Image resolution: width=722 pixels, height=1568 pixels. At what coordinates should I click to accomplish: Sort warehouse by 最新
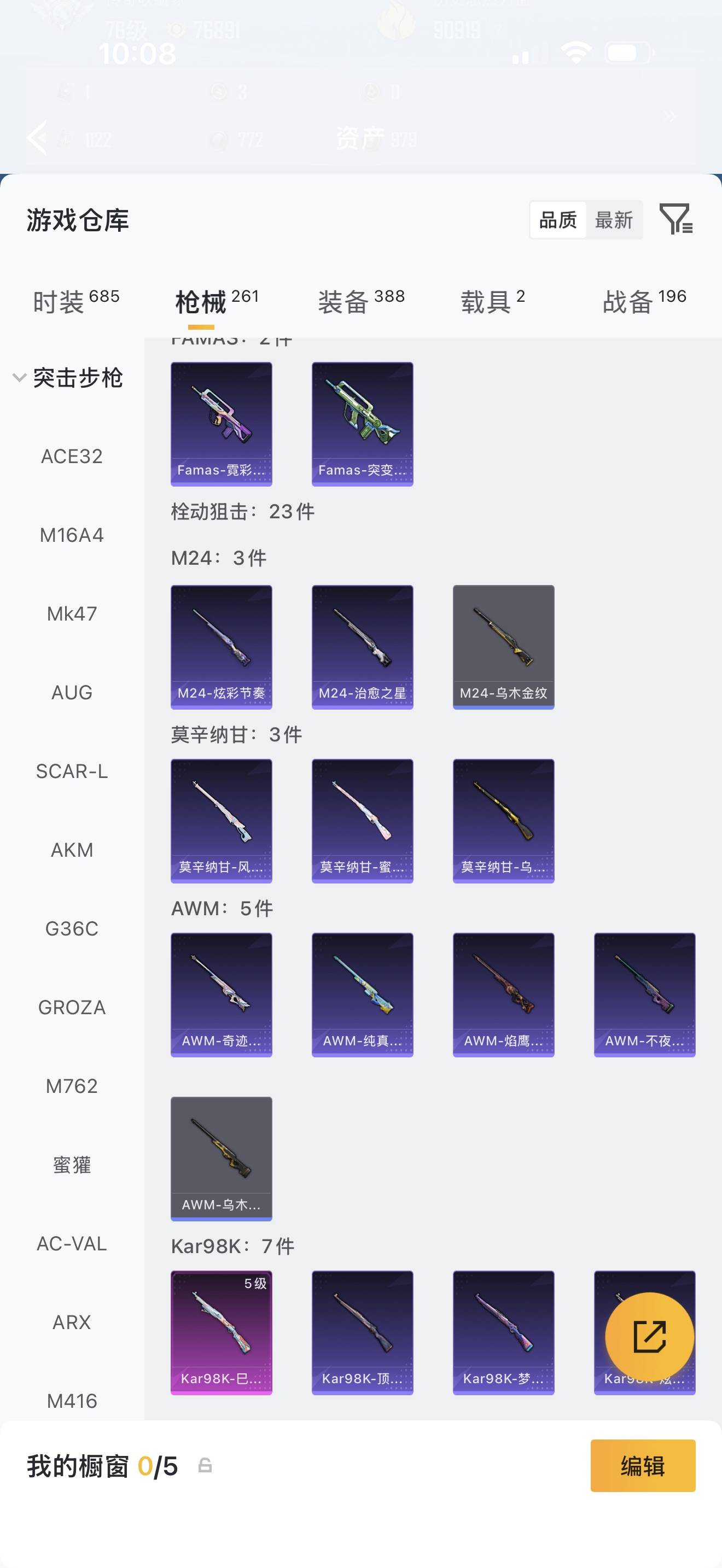click(x=614, y=220)
